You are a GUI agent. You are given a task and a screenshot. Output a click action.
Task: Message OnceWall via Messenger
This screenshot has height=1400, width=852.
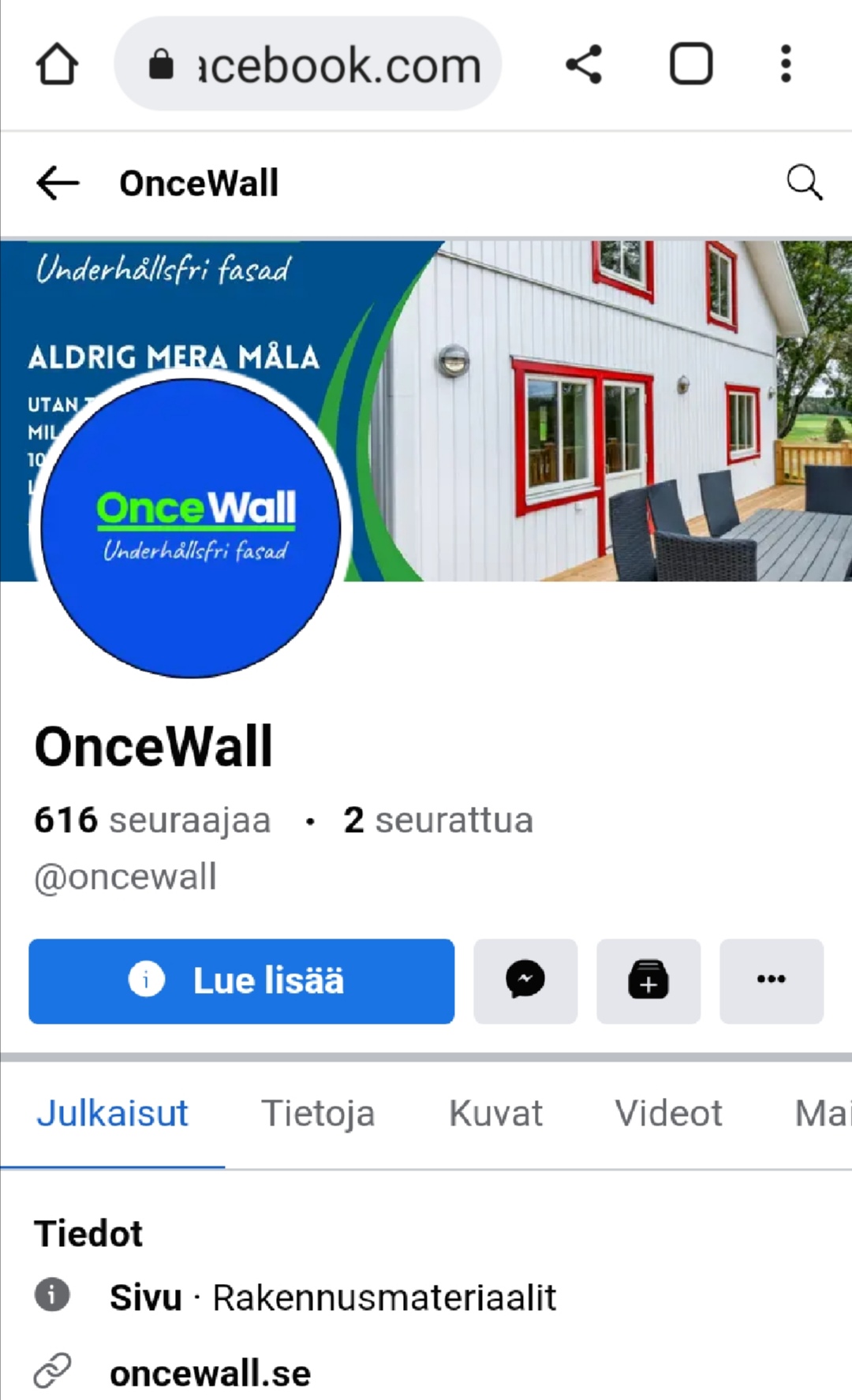525,981
